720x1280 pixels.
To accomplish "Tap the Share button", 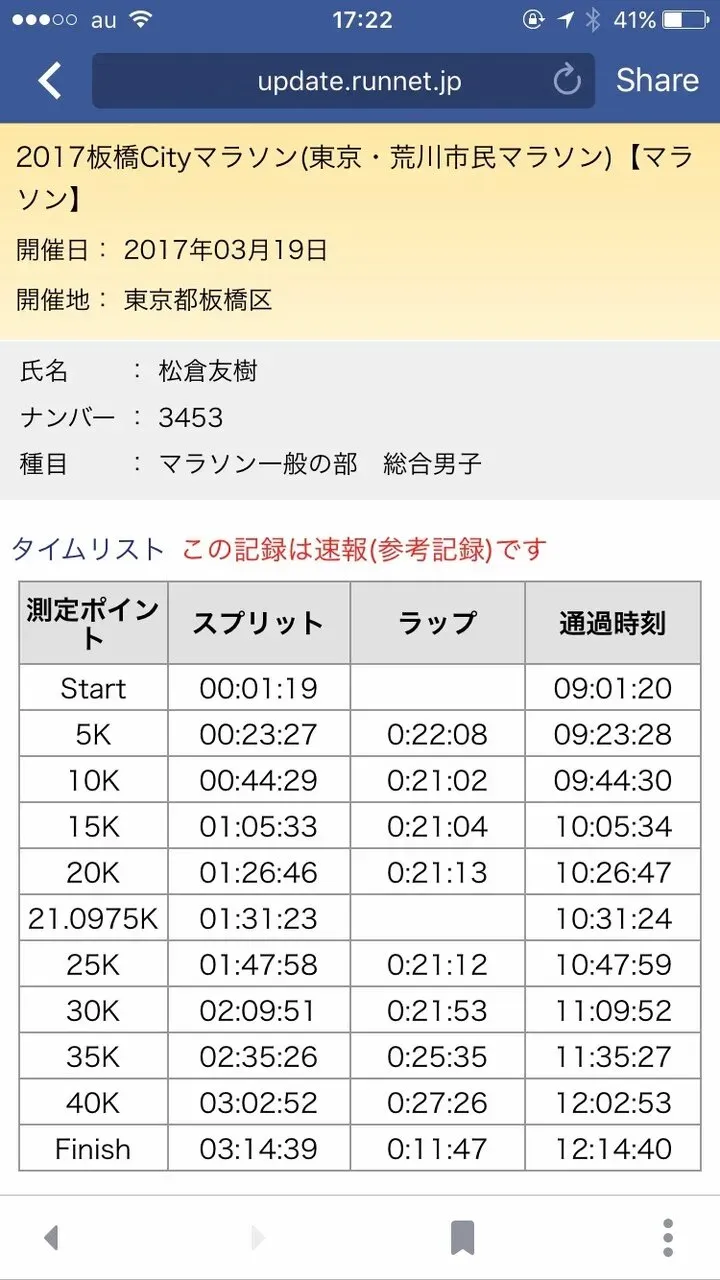I will [x=656, y=80].
